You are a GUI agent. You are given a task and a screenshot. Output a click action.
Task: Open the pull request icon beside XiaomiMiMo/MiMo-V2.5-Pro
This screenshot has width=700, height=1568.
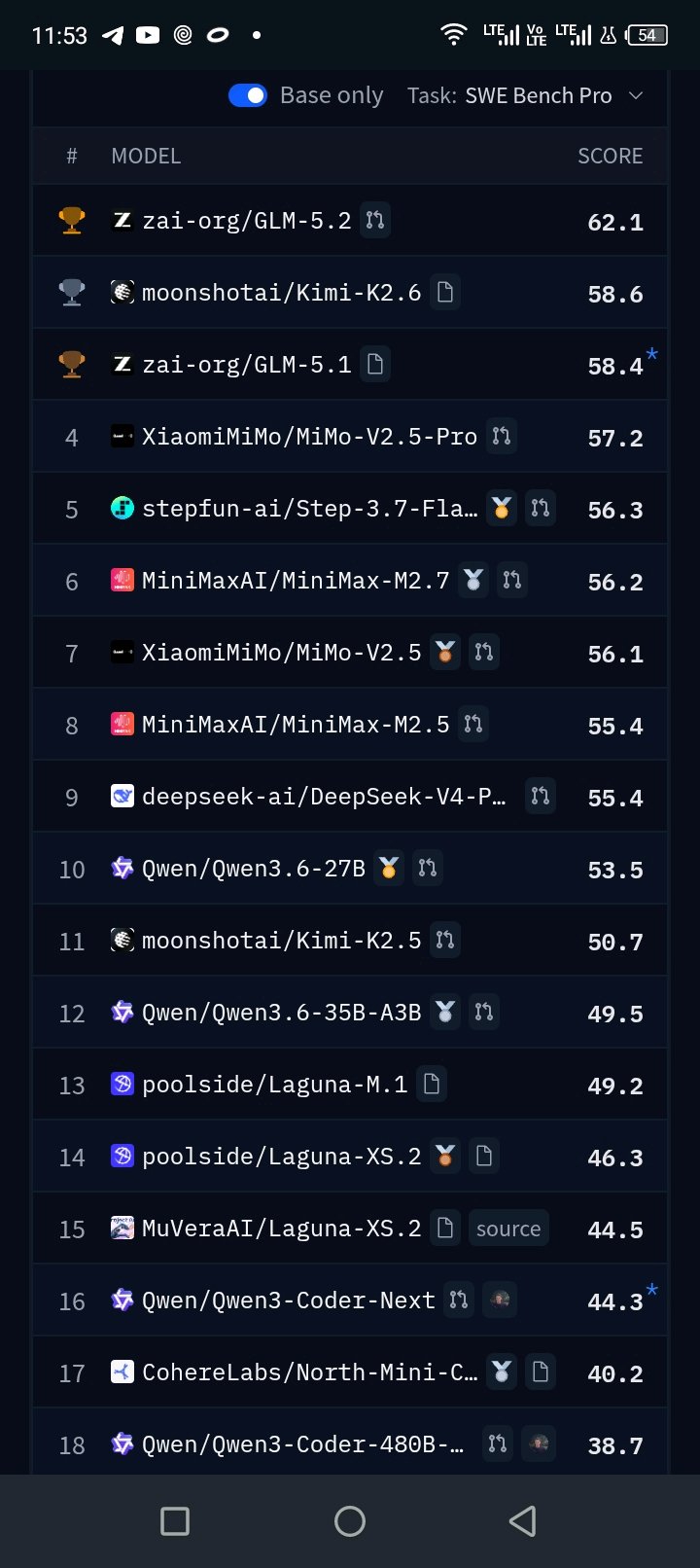502,436
